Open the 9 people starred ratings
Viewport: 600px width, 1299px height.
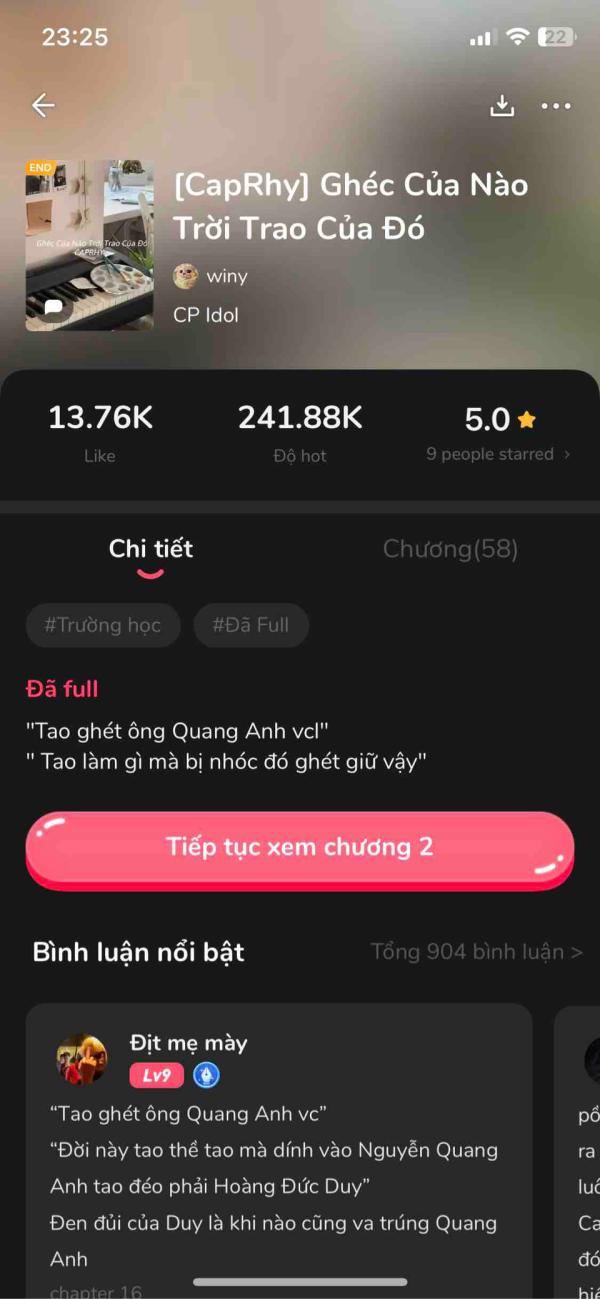click(x=498, y=454)
